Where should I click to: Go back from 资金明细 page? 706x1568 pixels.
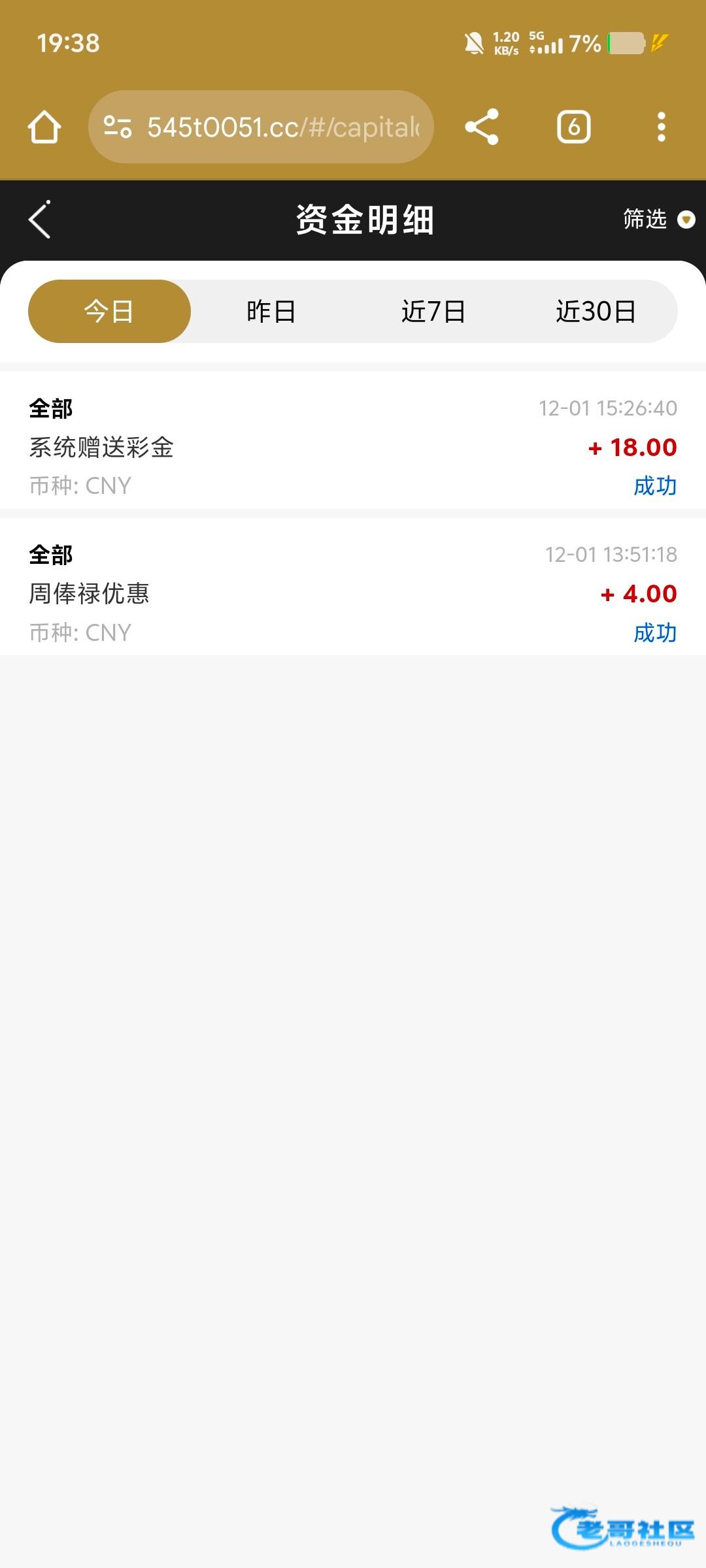[40, 220]
